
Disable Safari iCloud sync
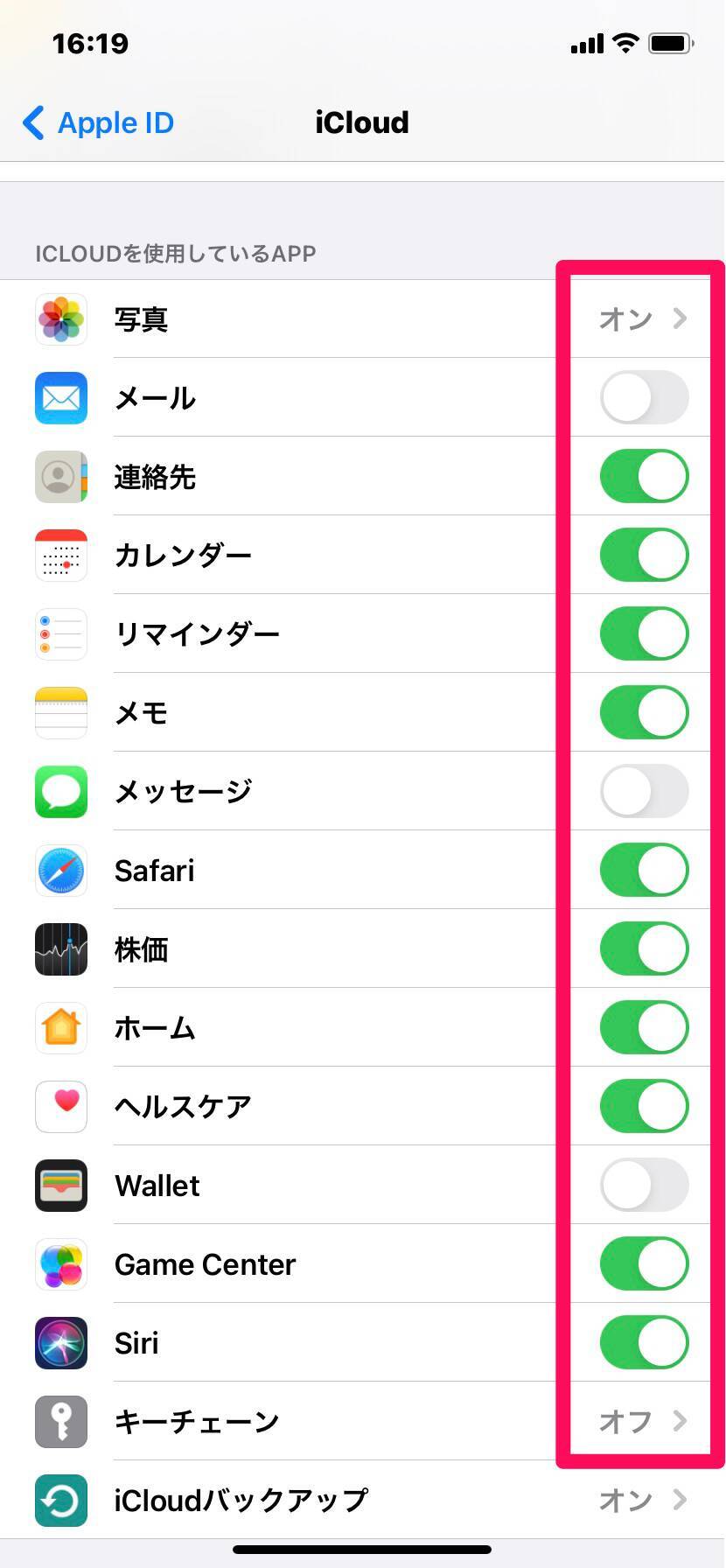[644, 870]
